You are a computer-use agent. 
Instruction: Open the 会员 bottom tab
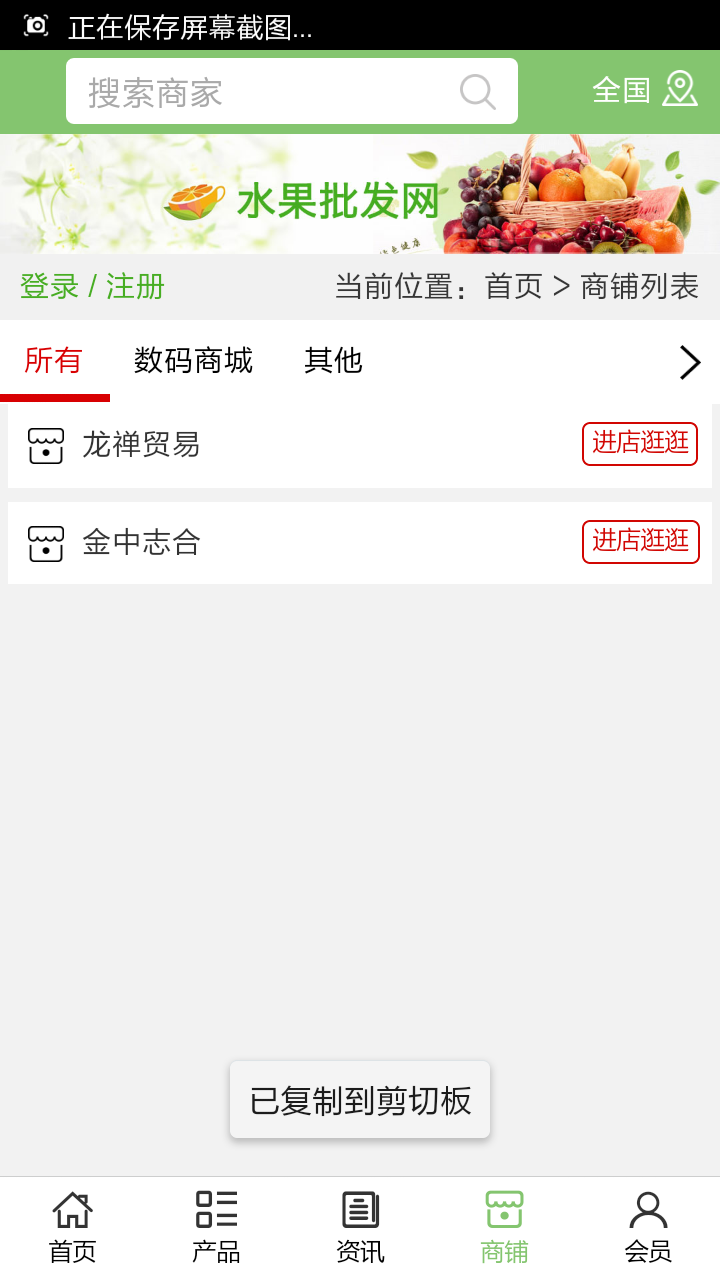pyautogui.click(x=648, y=1227)
